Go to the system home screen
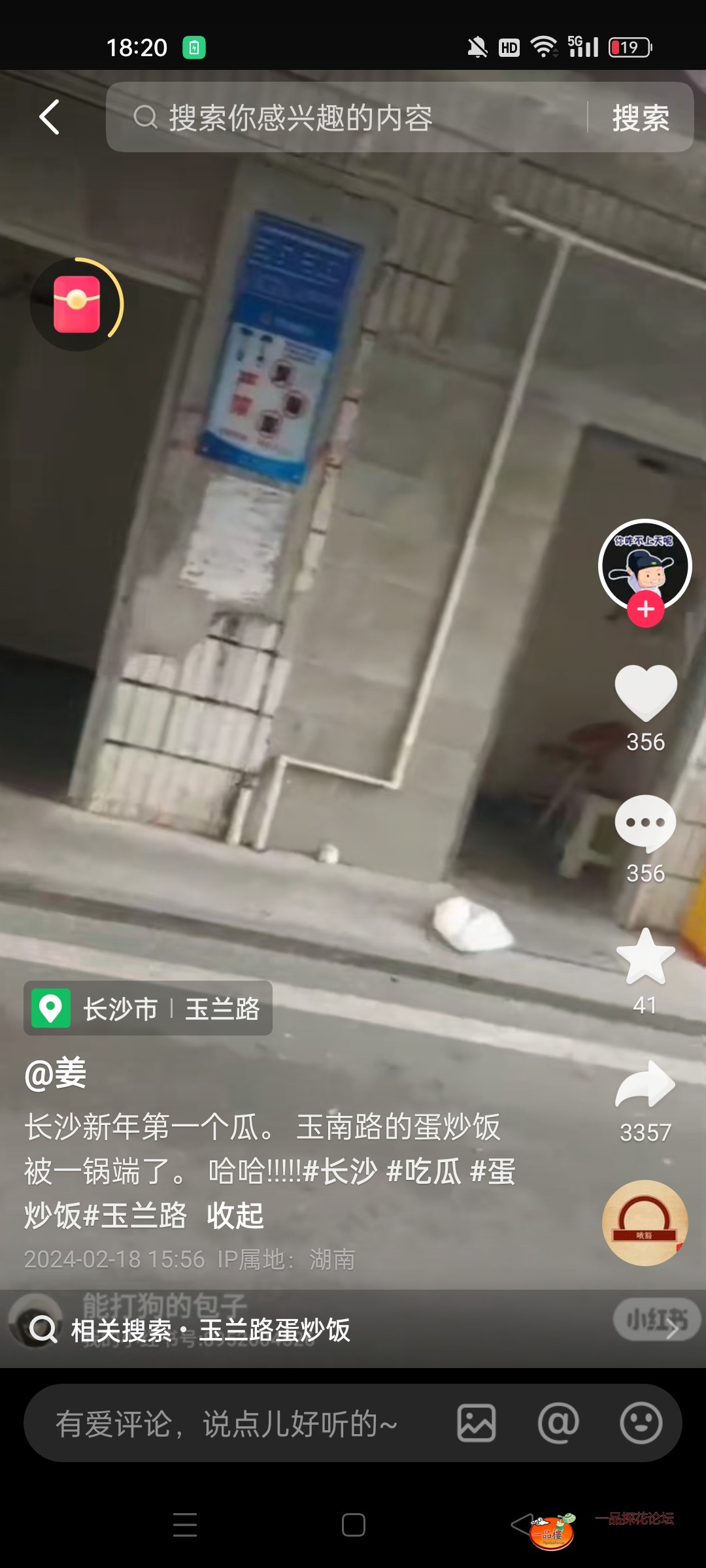Viewport: 706px width, 1568px height. pos(353,1525)
